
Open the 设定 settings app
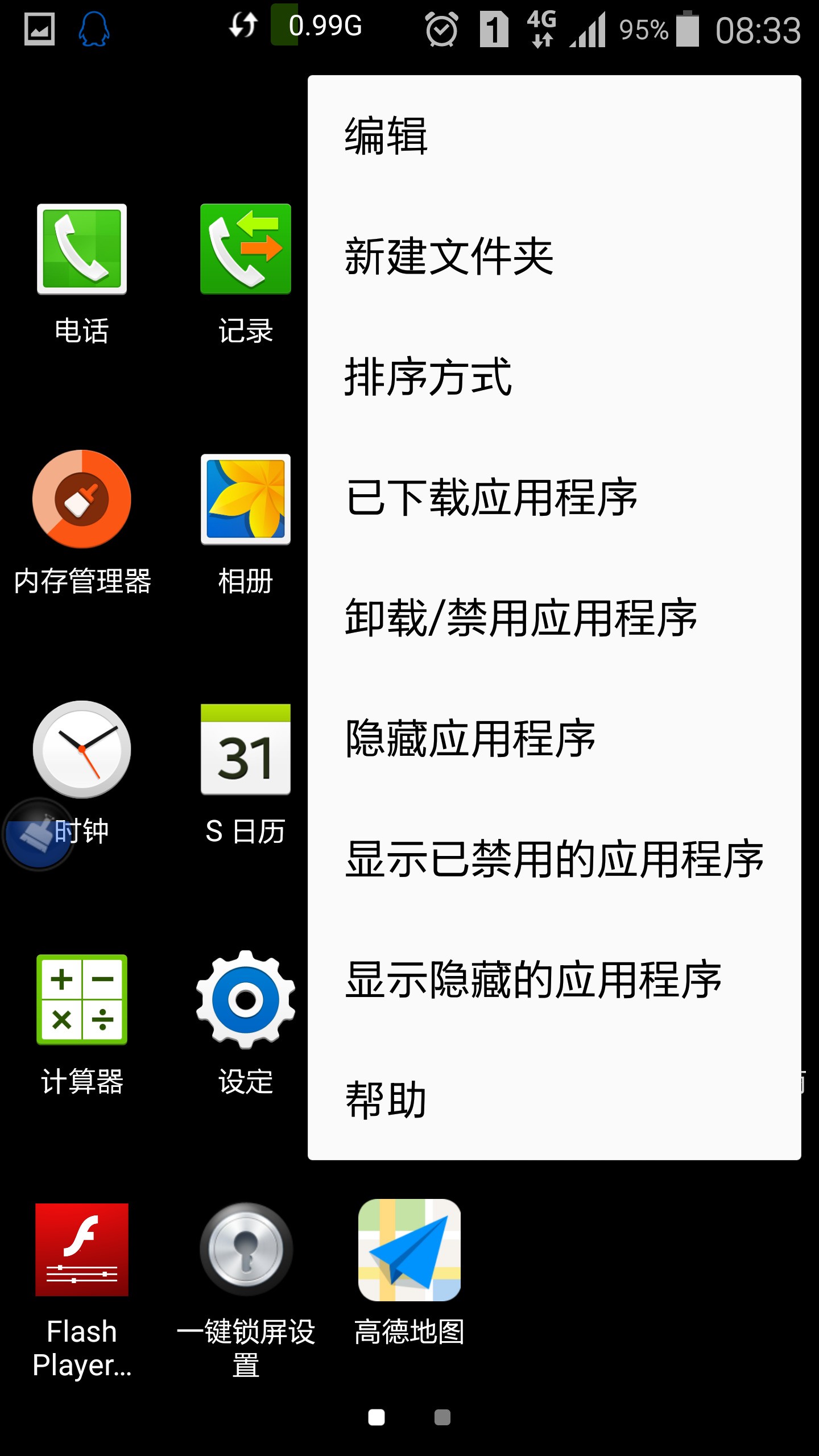pyautogui.click(x=245, y=998)
